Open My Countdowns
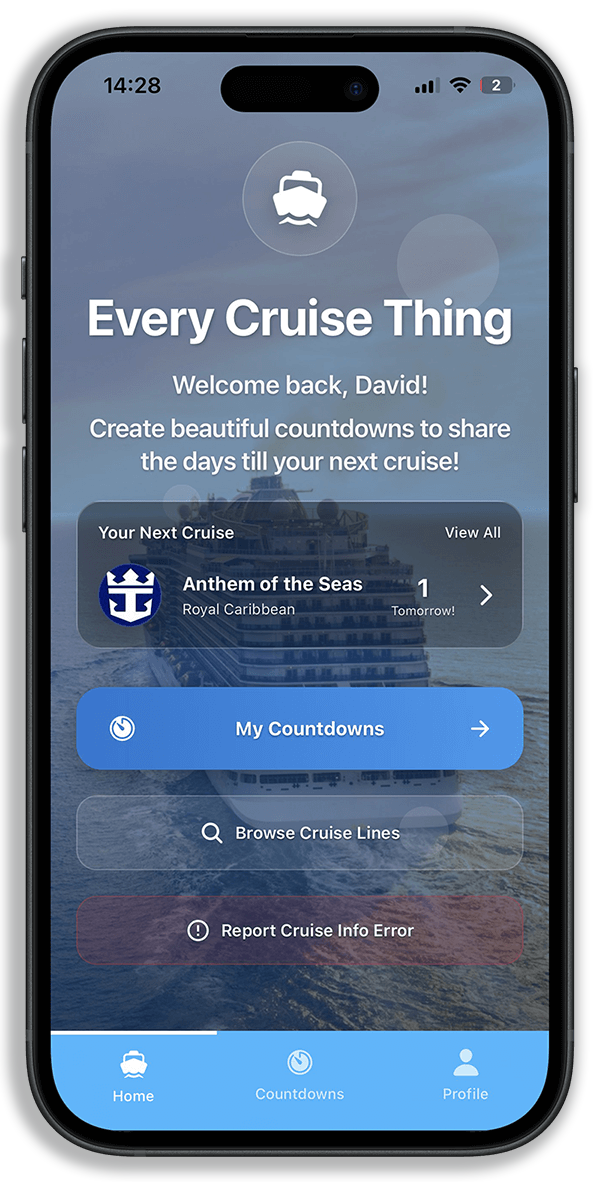Screen dimensions: 600x1182 (x=300, y=729)
